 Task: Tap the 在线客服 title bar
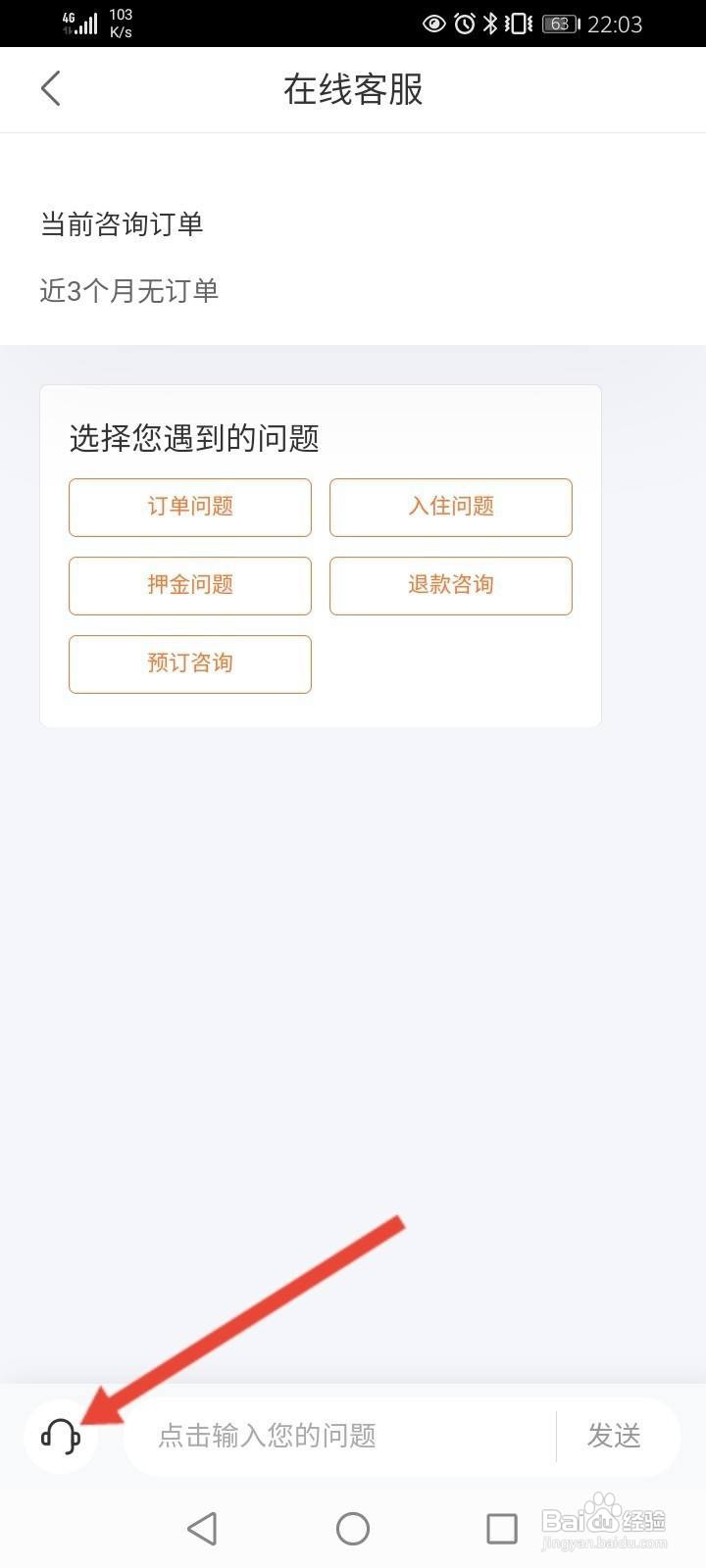353,89
